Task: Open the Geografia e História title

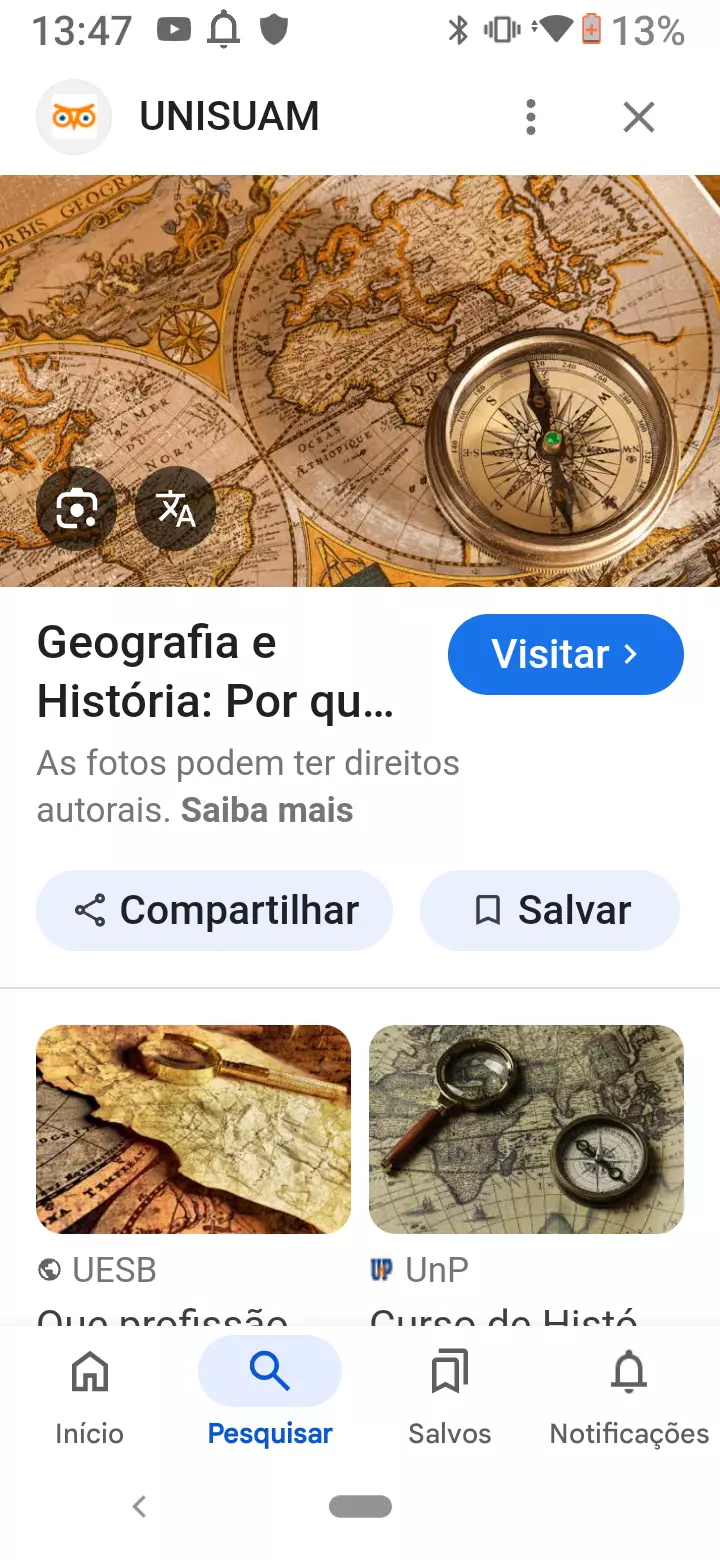Action: (215, 672)
